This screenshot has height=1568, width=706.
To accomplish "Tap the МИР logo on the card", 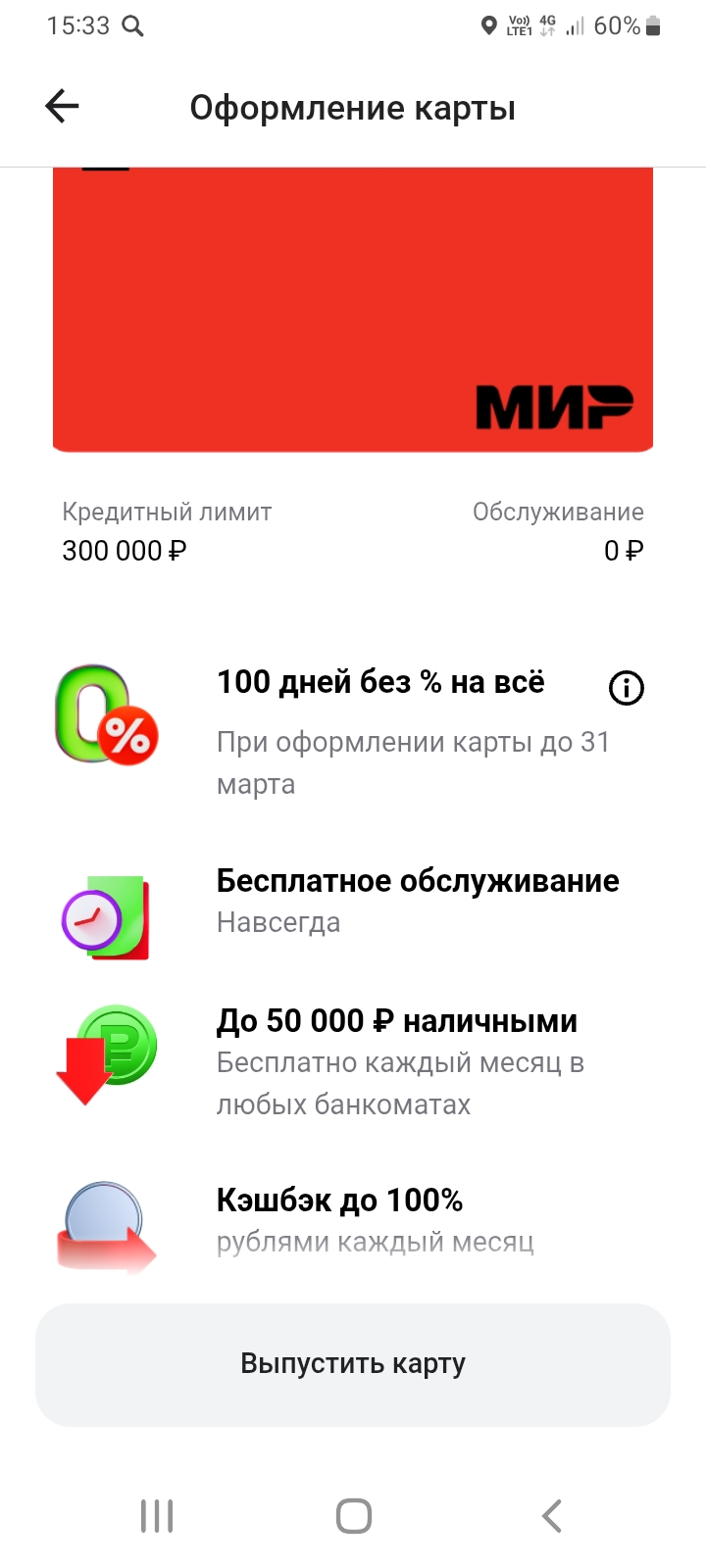I will pos(554,402).
